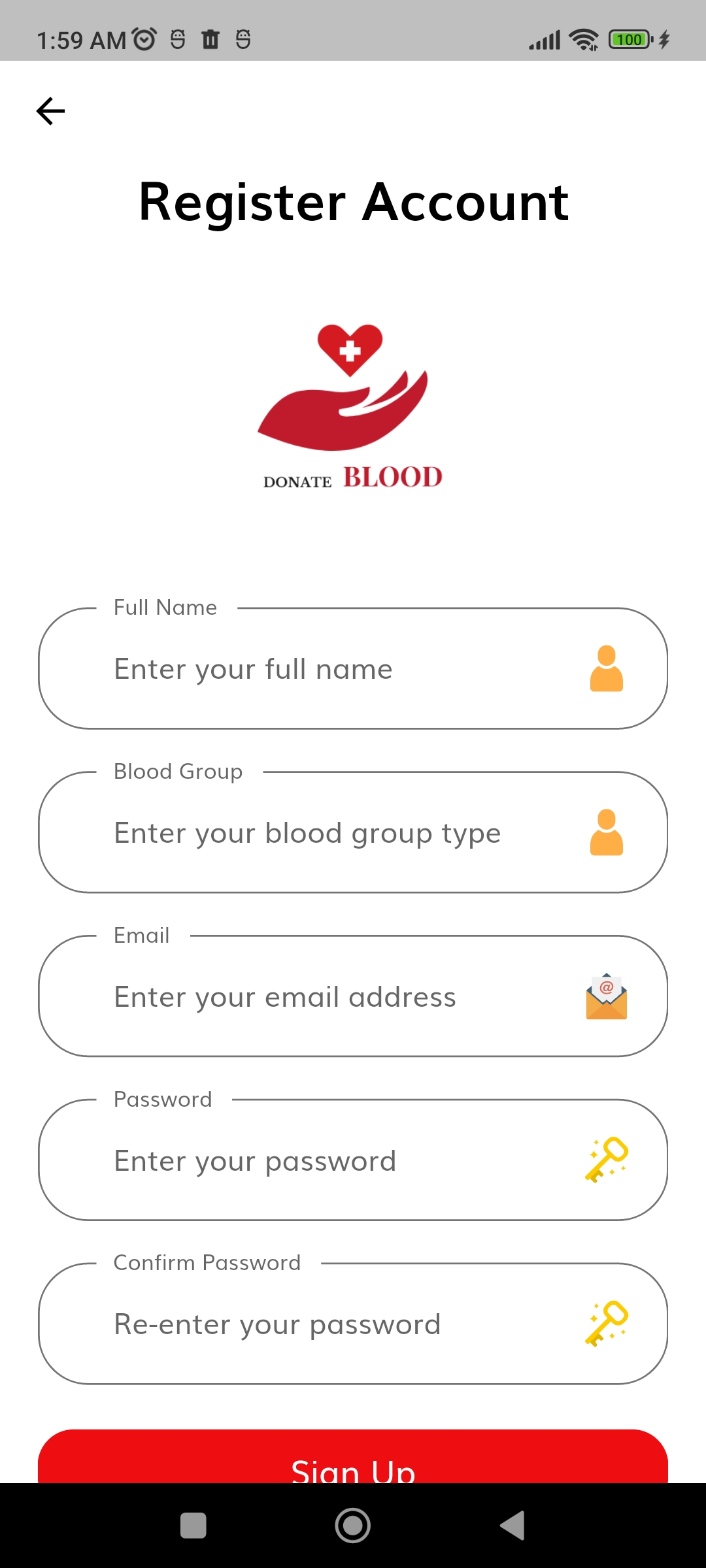This screenshot has height=1568, width=706.
Task: Click the cellular signal icon in status bar
Action: [x=545, y=39]
